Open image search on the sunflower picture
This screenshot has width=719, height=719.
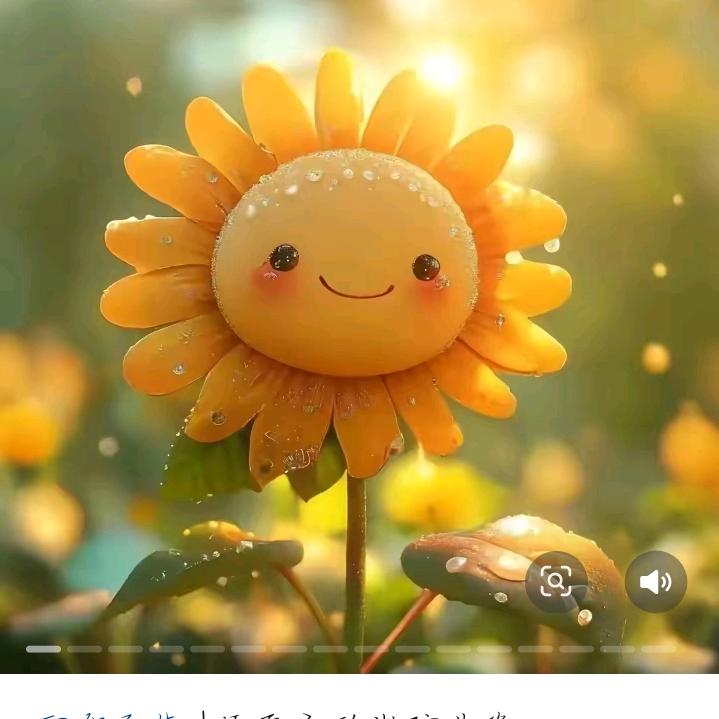[556, 582]
